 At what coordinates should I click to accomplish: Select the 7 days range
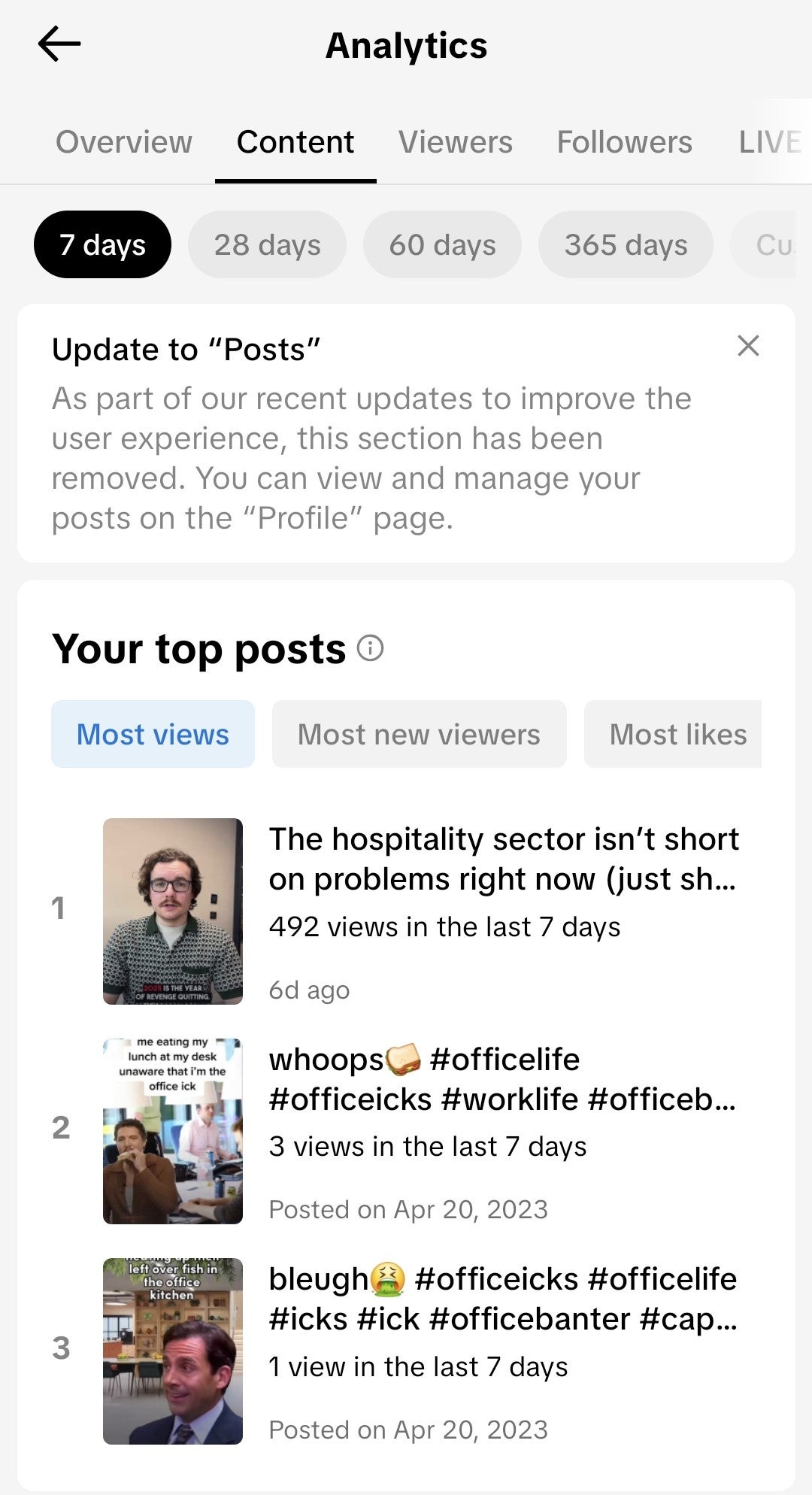pyautogui.click(x=102, y=245)
